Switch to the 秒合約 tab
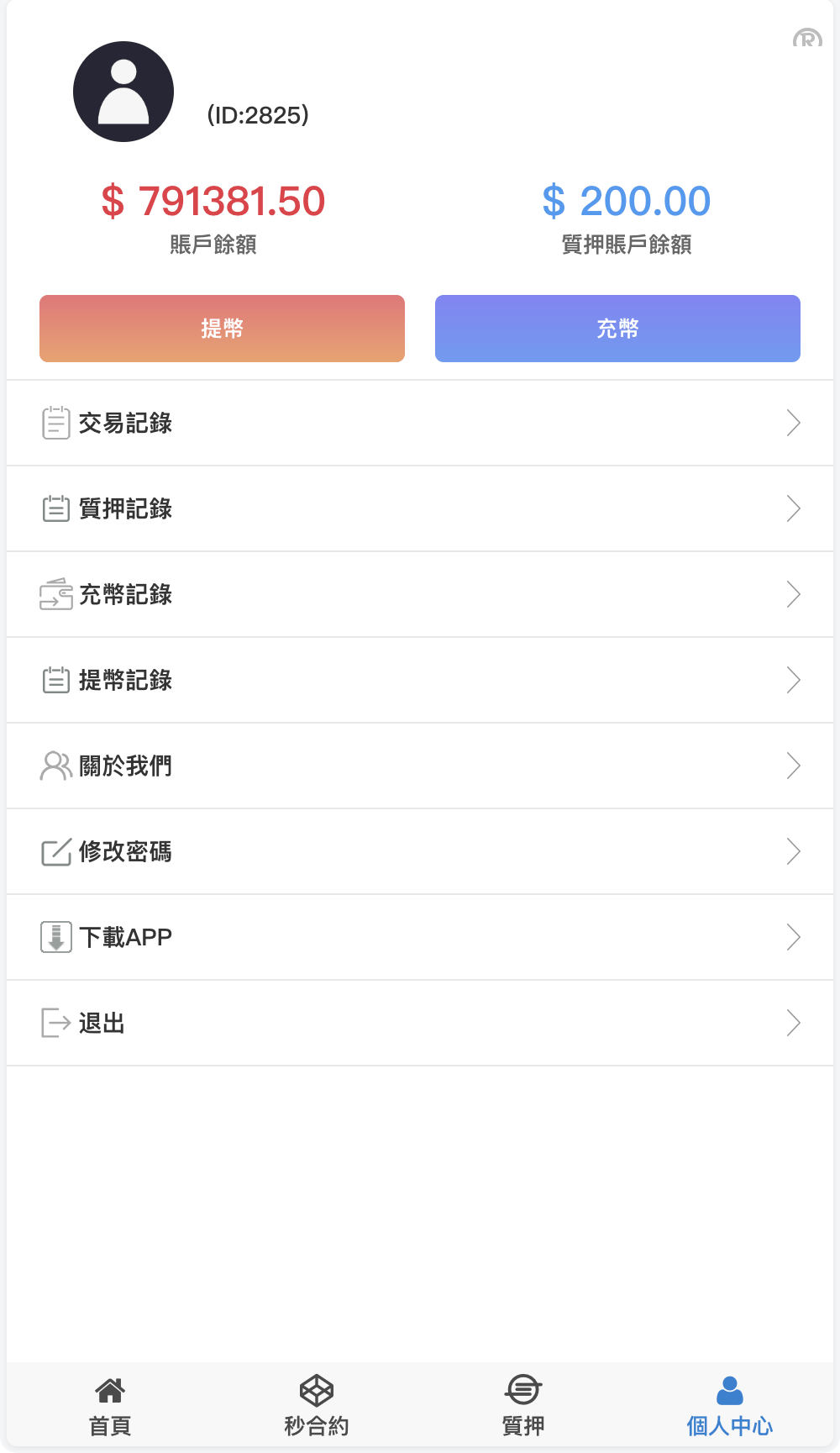840x1453 pixels. [317, 1408]
